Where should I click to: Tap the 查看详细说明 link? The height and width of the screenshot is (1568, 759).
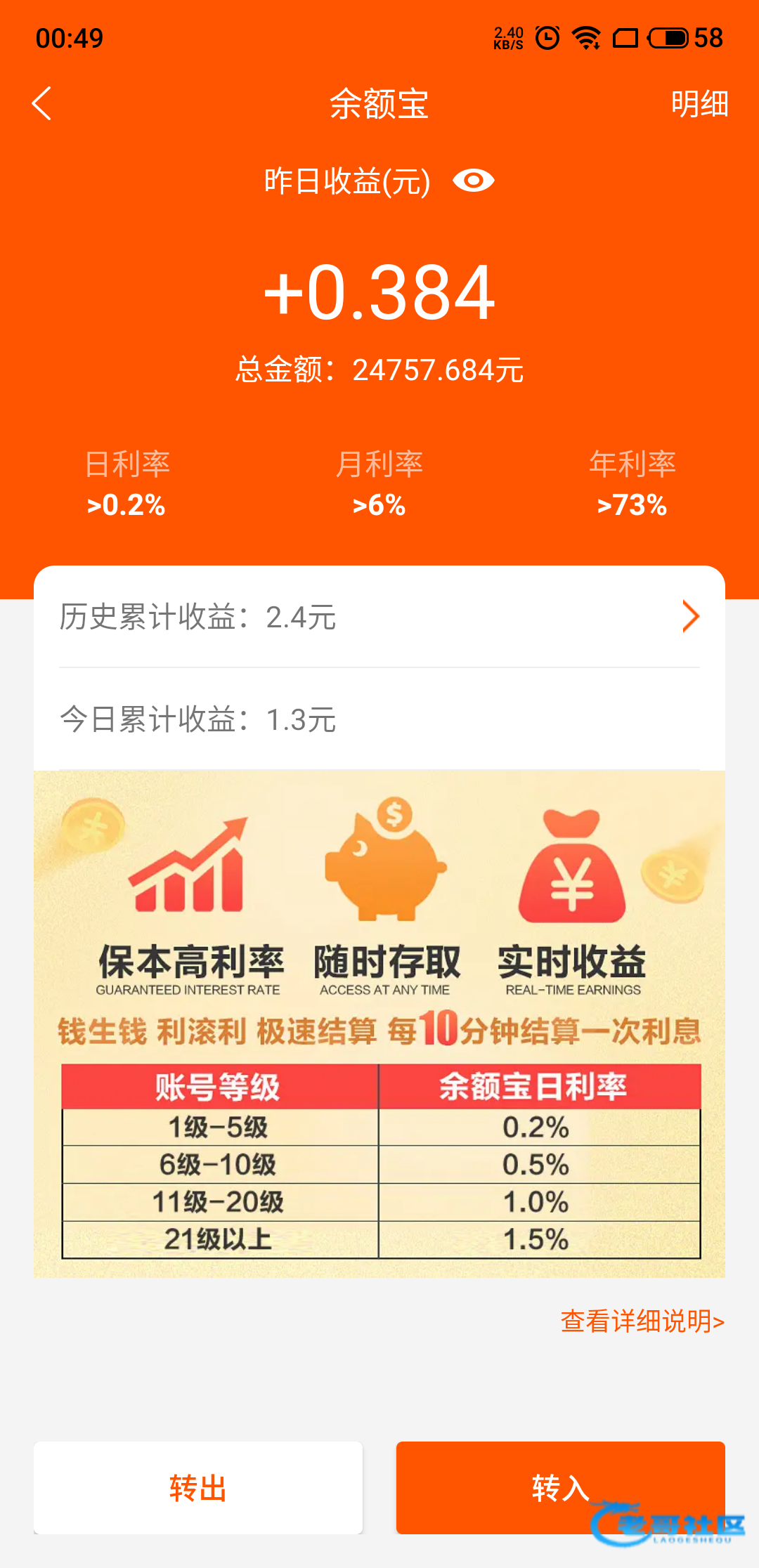click(642, 1321)
